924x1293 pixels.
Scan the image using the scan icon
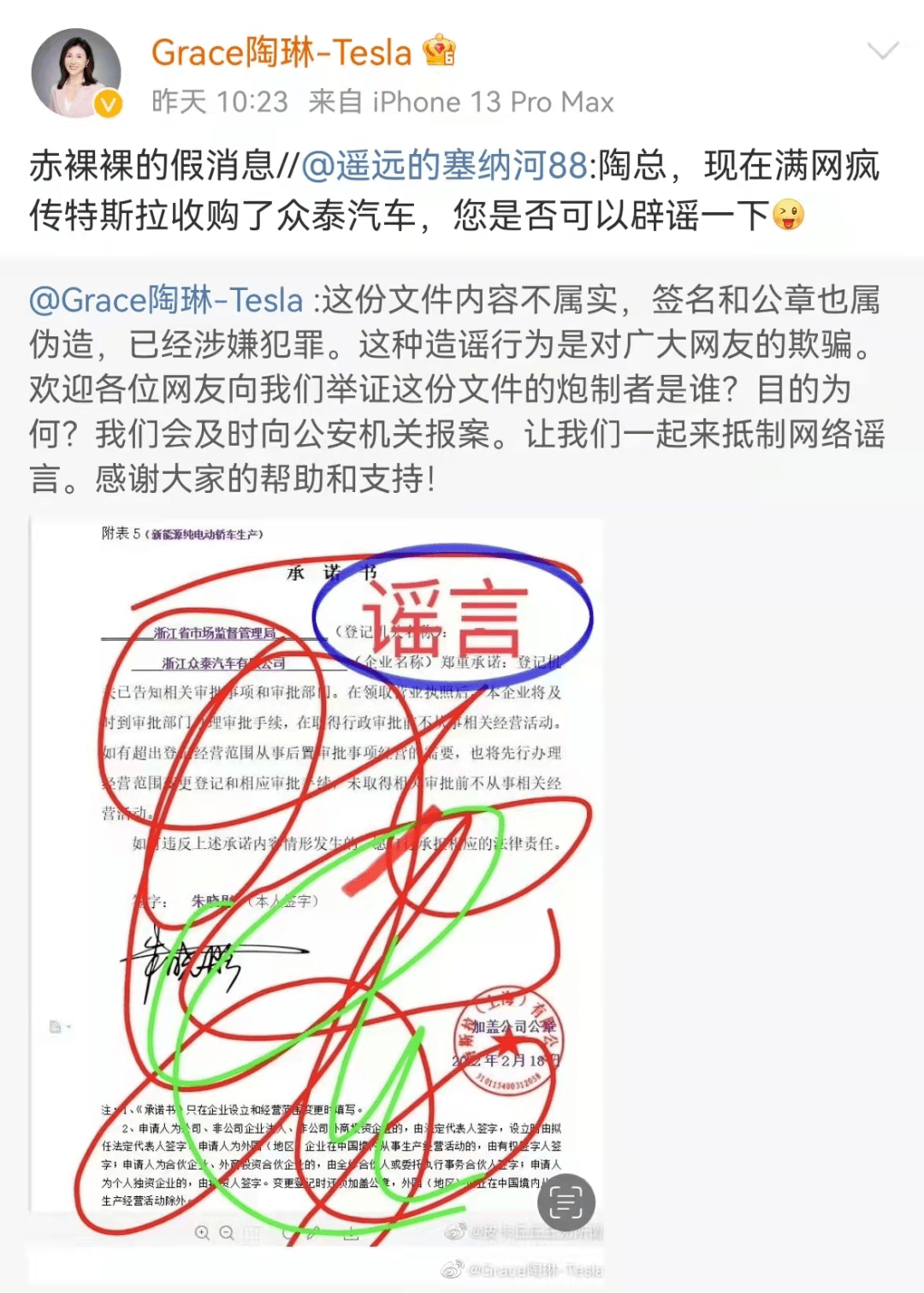[566, 1202]
